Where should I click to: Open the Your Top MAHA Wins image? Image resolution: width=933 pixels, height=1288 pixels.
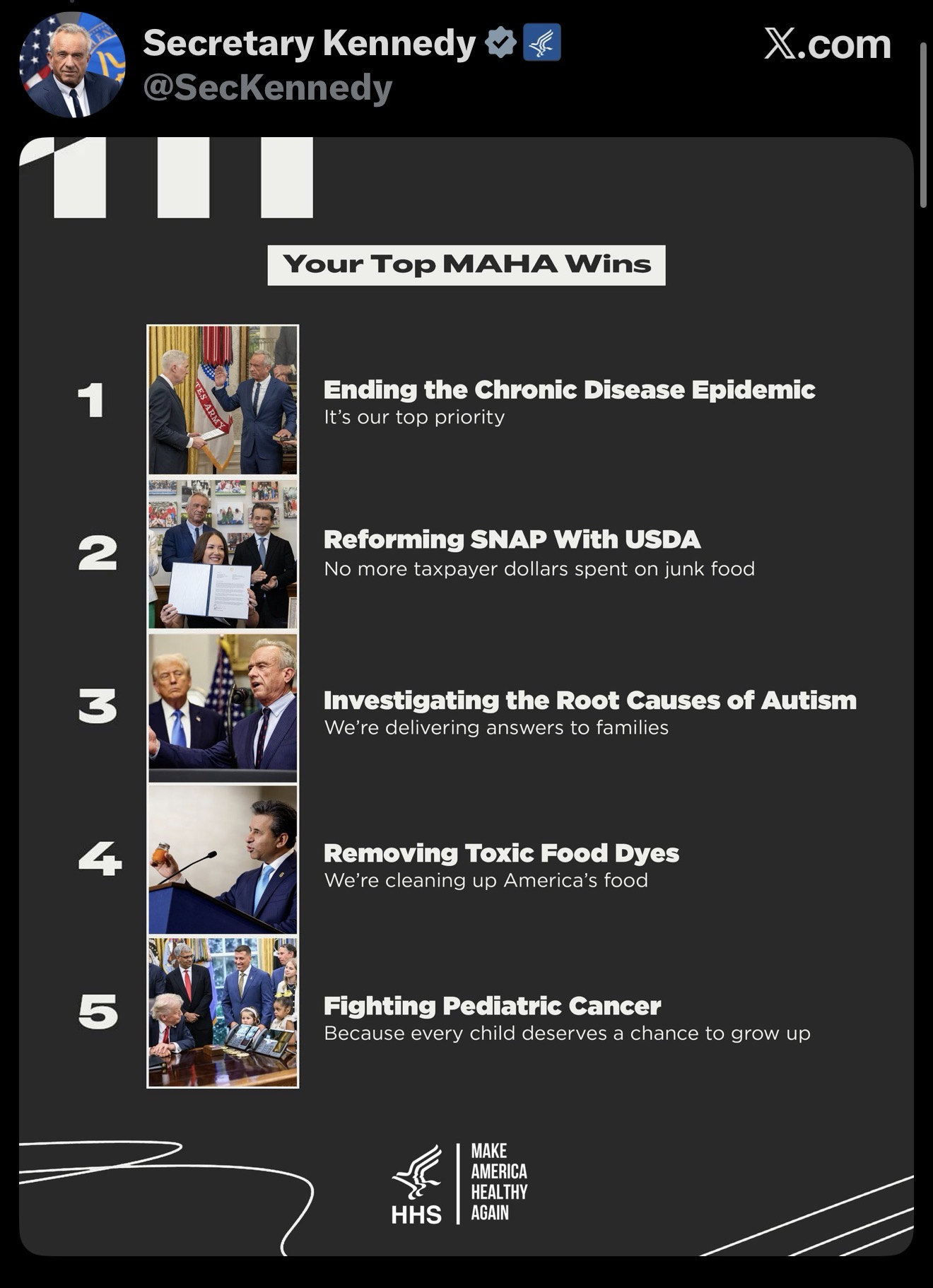tap(466, 696)
